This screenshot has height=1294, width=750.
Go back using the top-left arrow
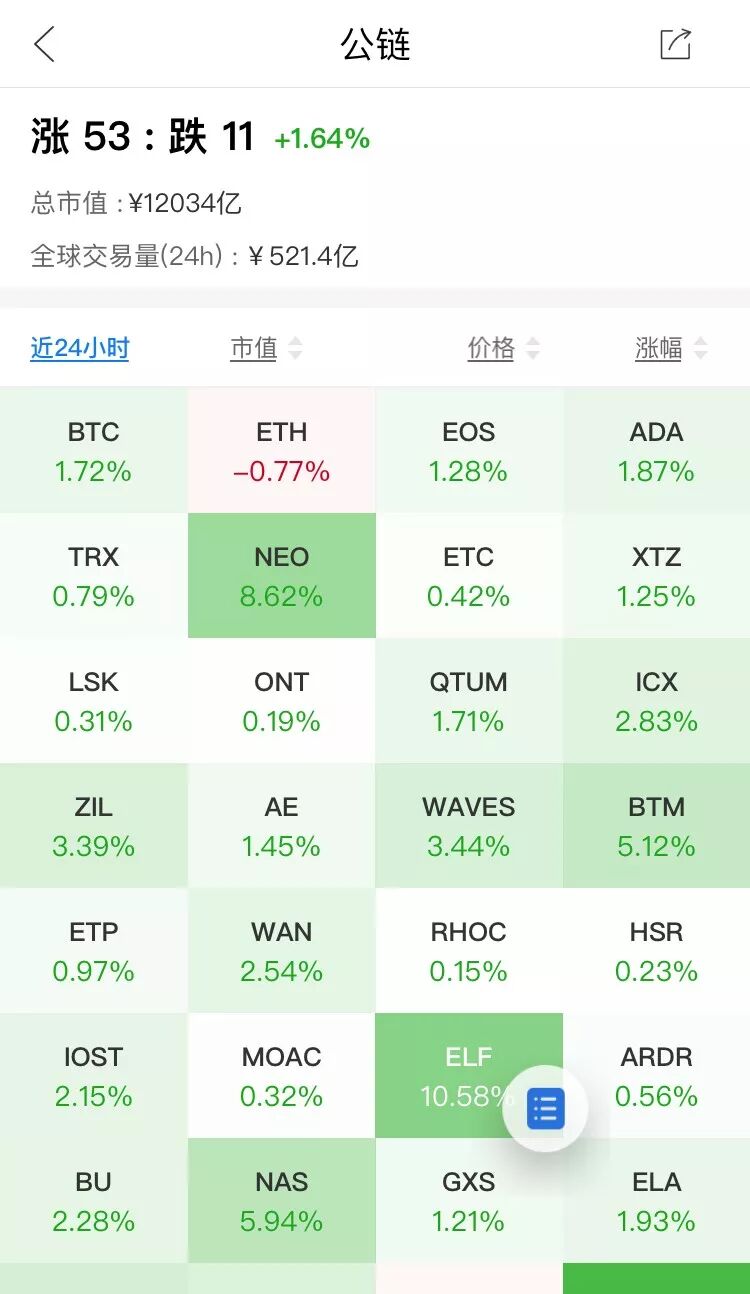pos(44,45)
